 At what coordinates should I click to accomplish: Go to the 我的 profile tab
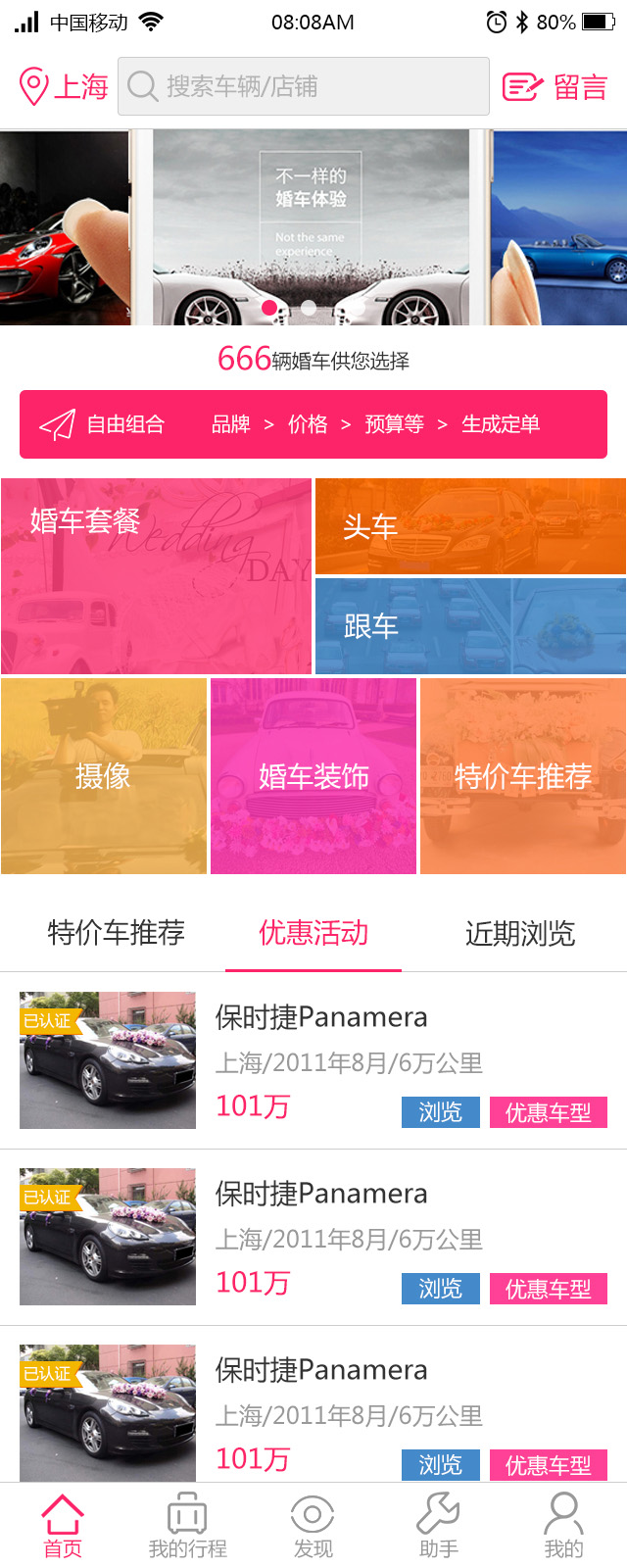pyautogui.click(x=563, y=1526)
